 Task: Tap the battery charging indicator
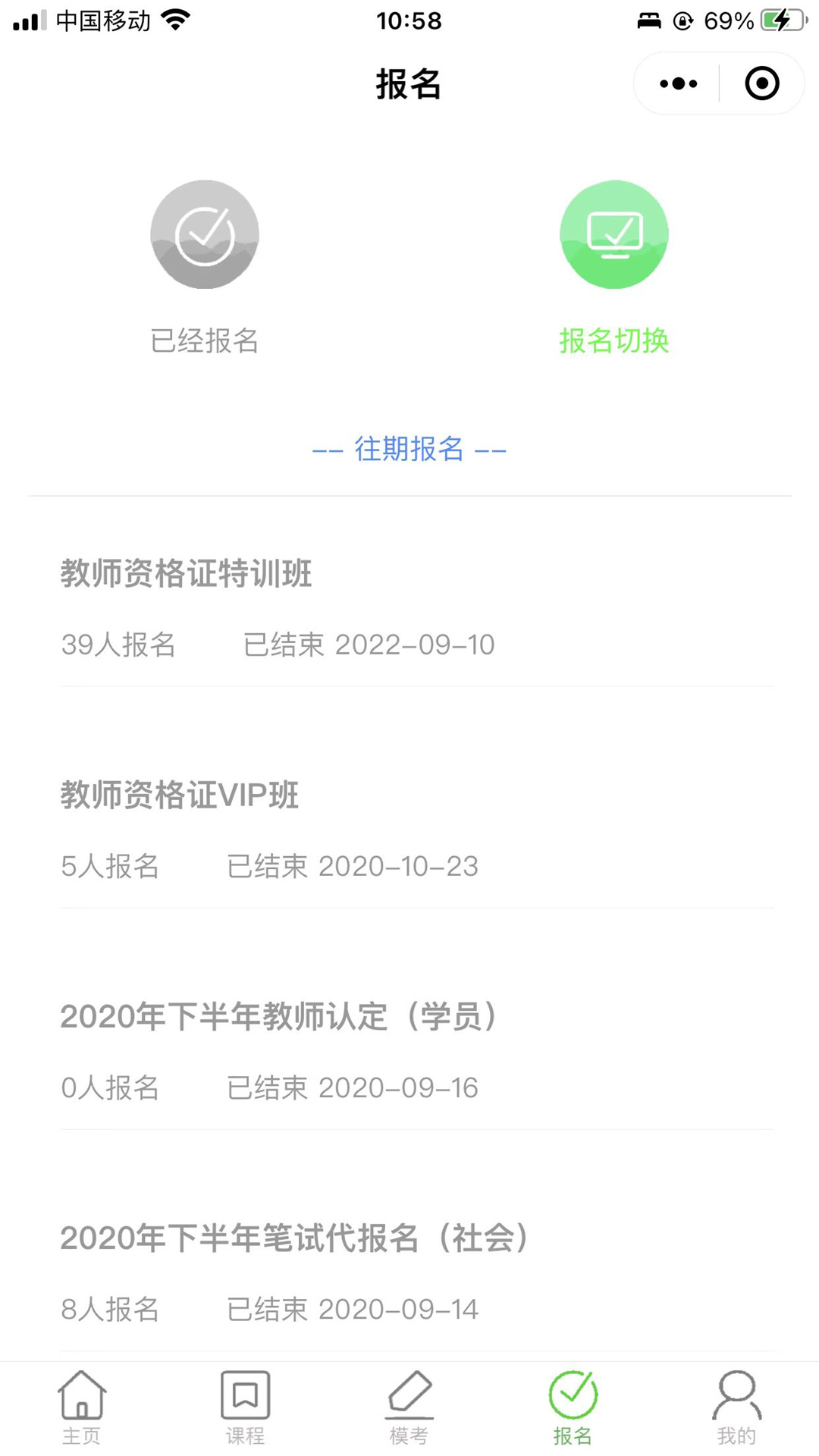pyautogui.click(x=785, y=20)
